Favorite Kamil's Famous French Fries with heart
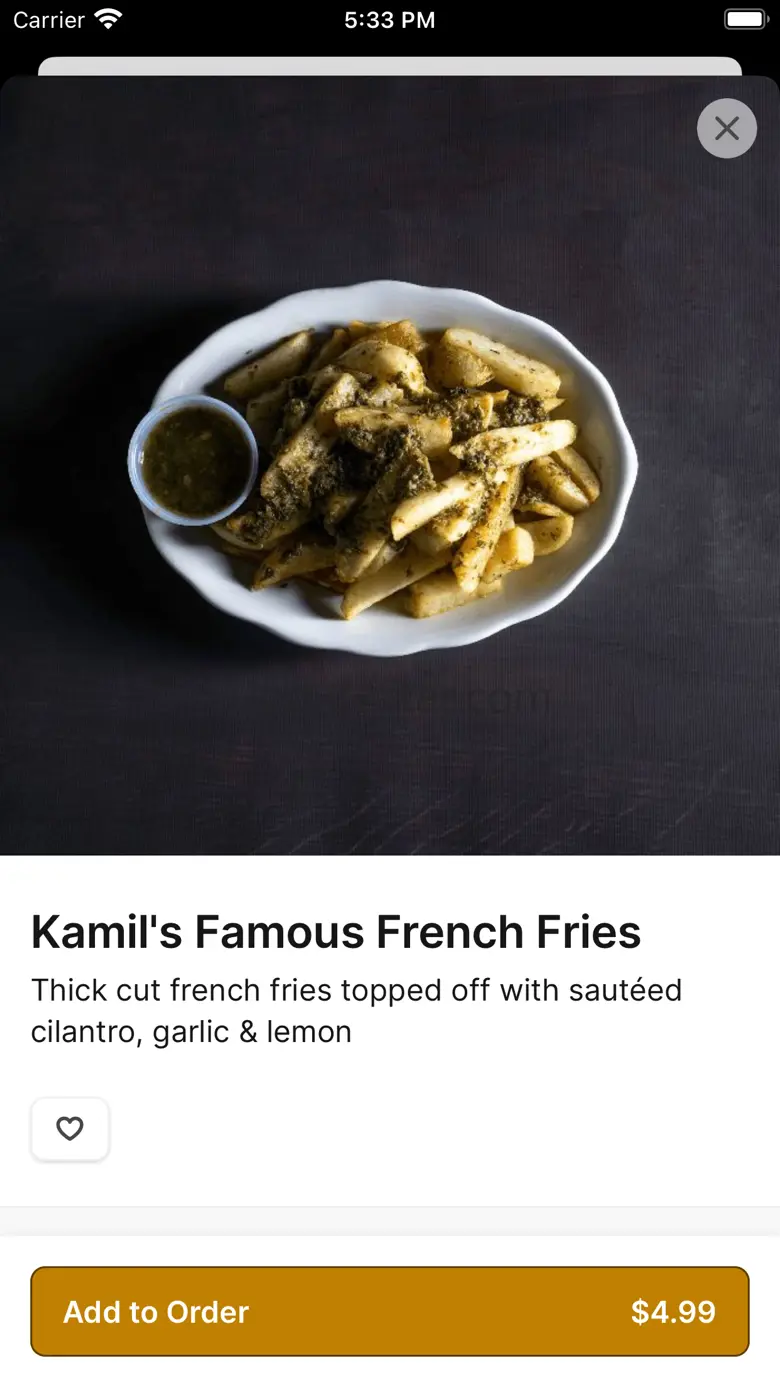The height and width of the screenshot is (1387, 780). [x=70, y=1129]
